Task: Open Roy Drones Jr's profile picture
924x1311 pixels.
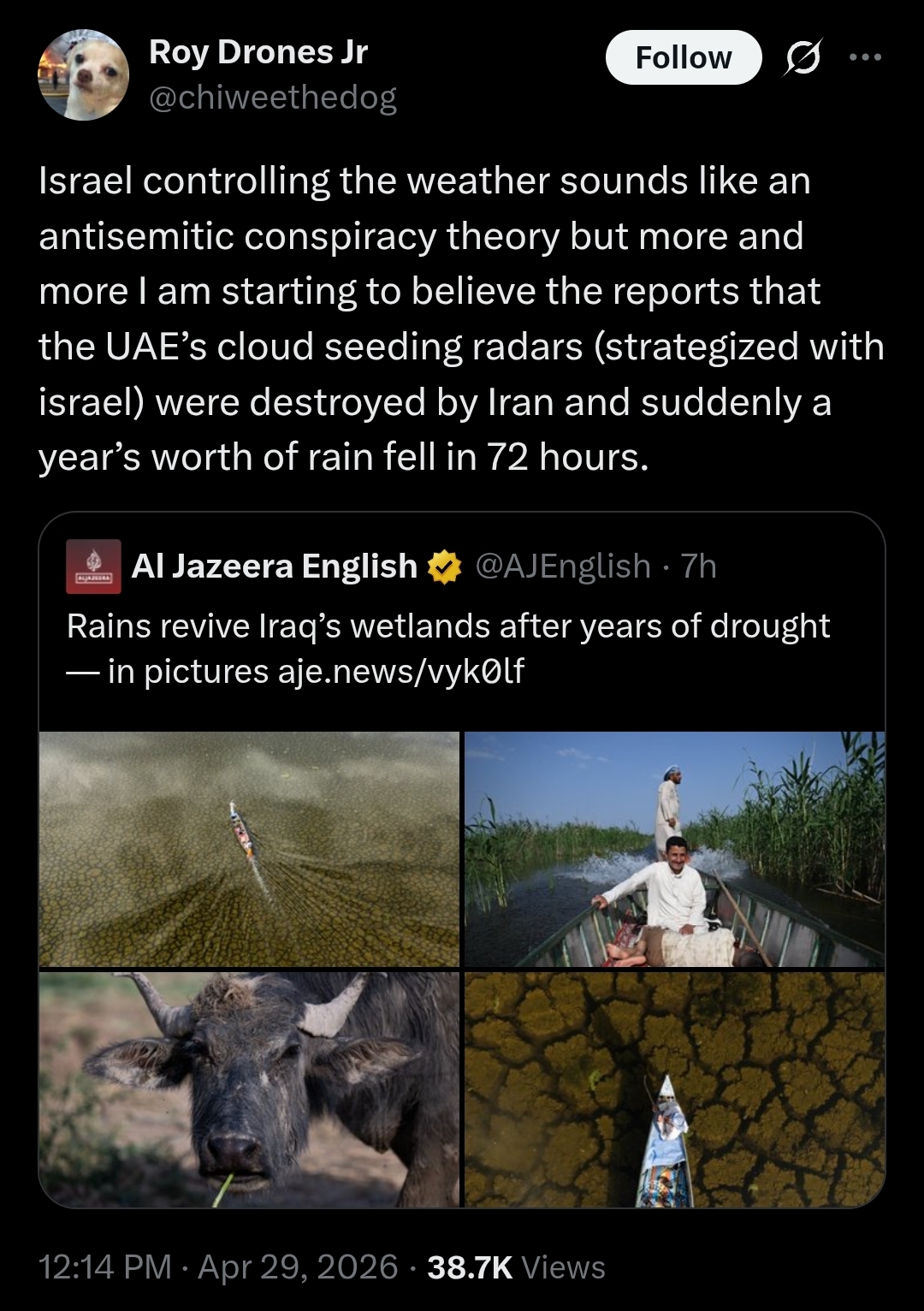Action: [x=83, y=75]
